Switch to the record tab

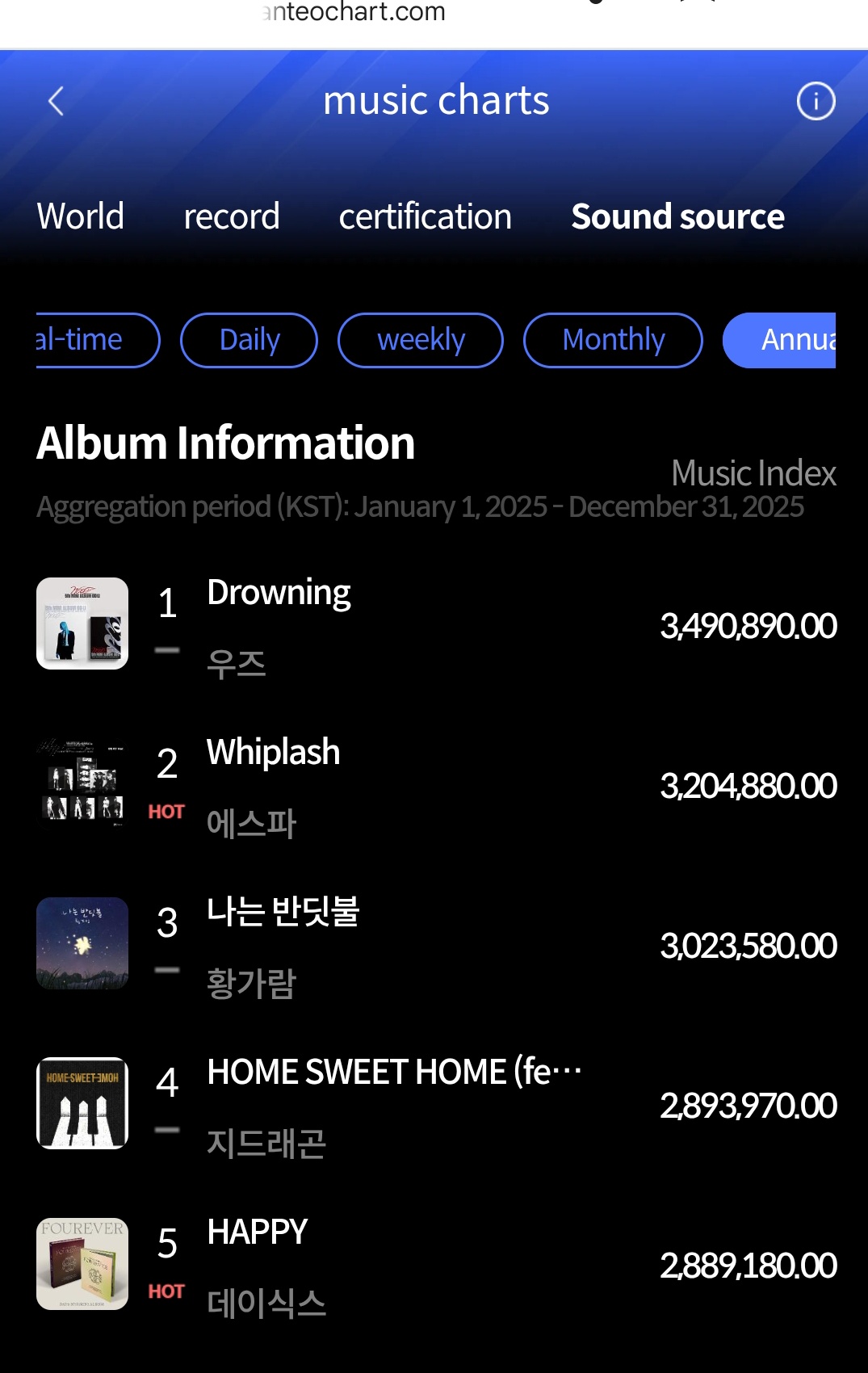(232, 216)
